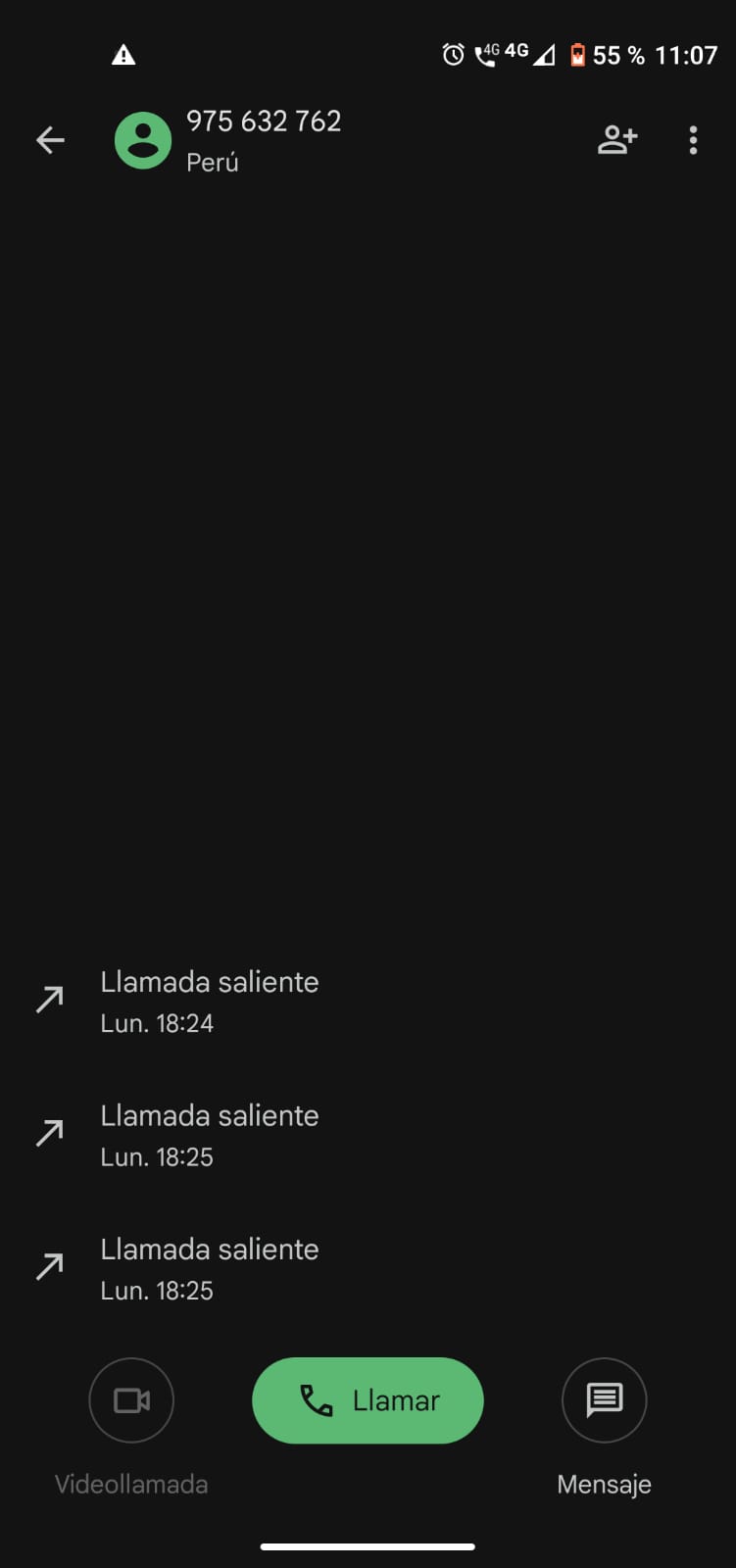This screenshot has width=736, height=1568.
Task: Go back using the arrow icon
Action: (x=50, y=141)
